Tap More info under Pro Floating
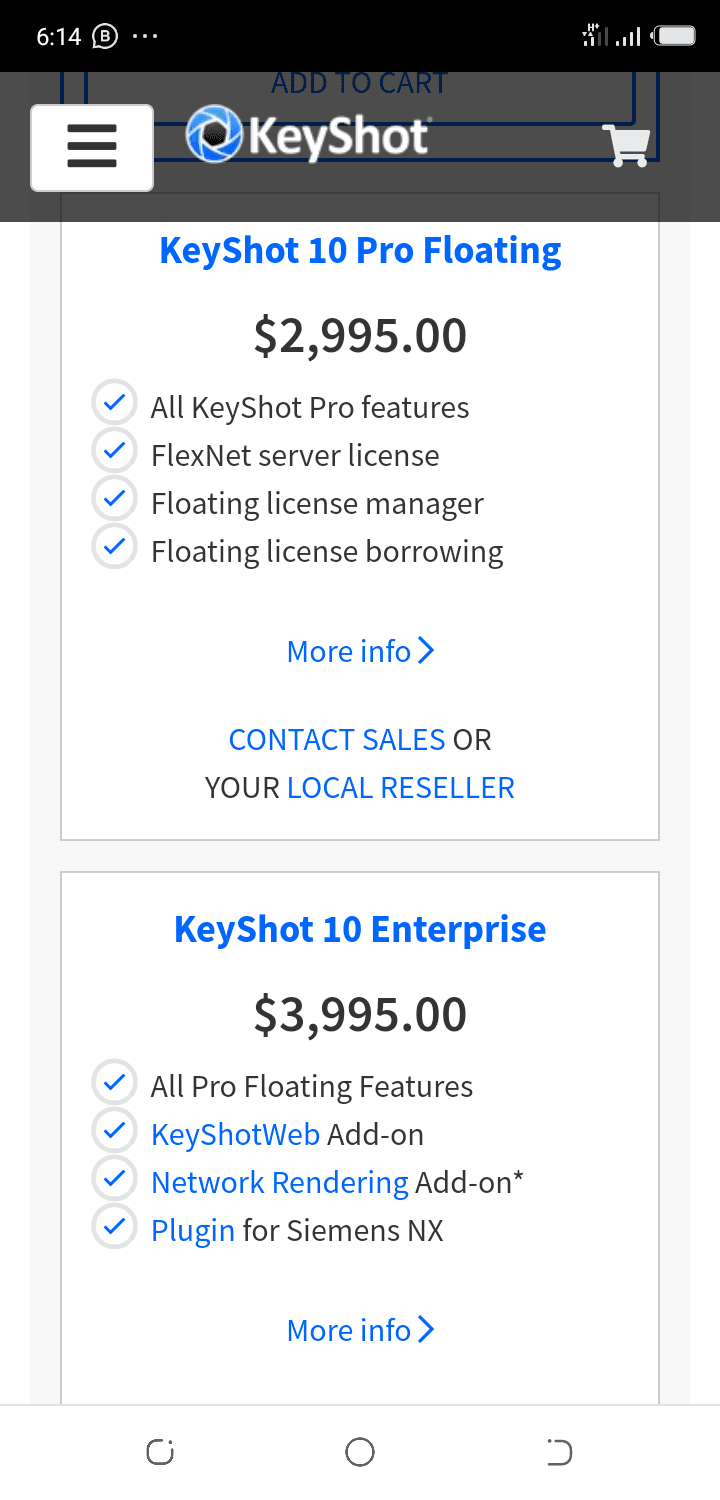This screenshot has height=1500, width=720. click(360, 651)
